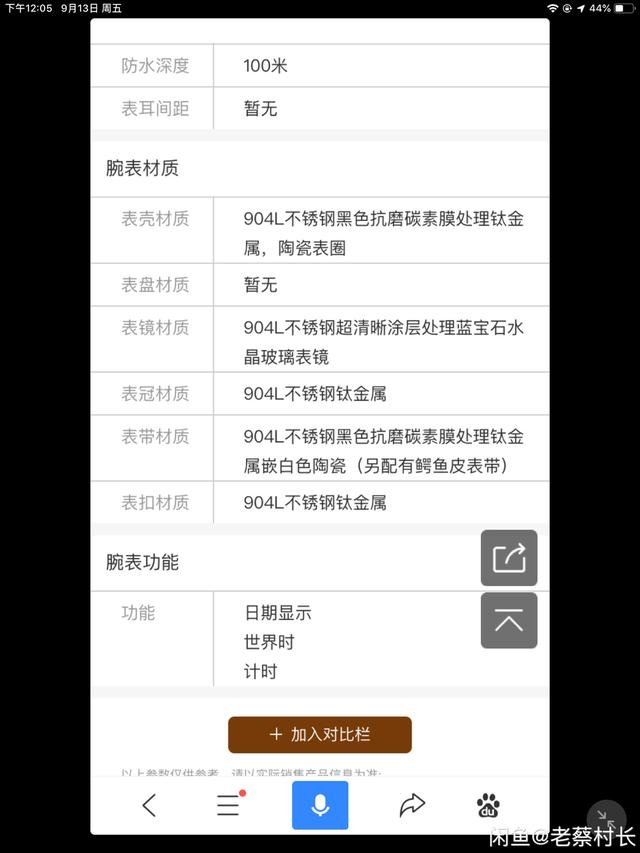Start voice search with the microphone button
The height and width of the screenshot is (853, 640).
click(x=320, y=805)
